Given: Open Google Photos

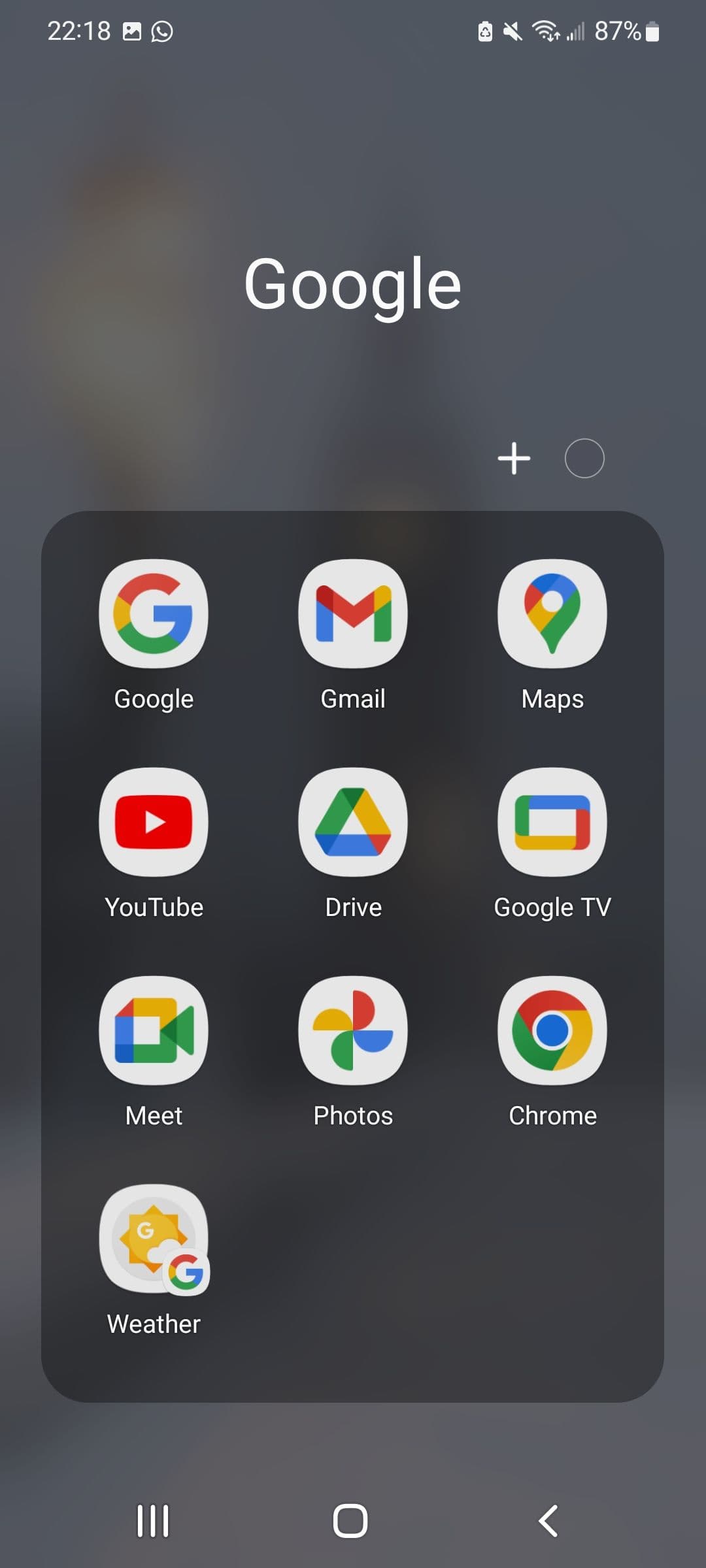Looking at the screenshot, I should (353, 1030).
